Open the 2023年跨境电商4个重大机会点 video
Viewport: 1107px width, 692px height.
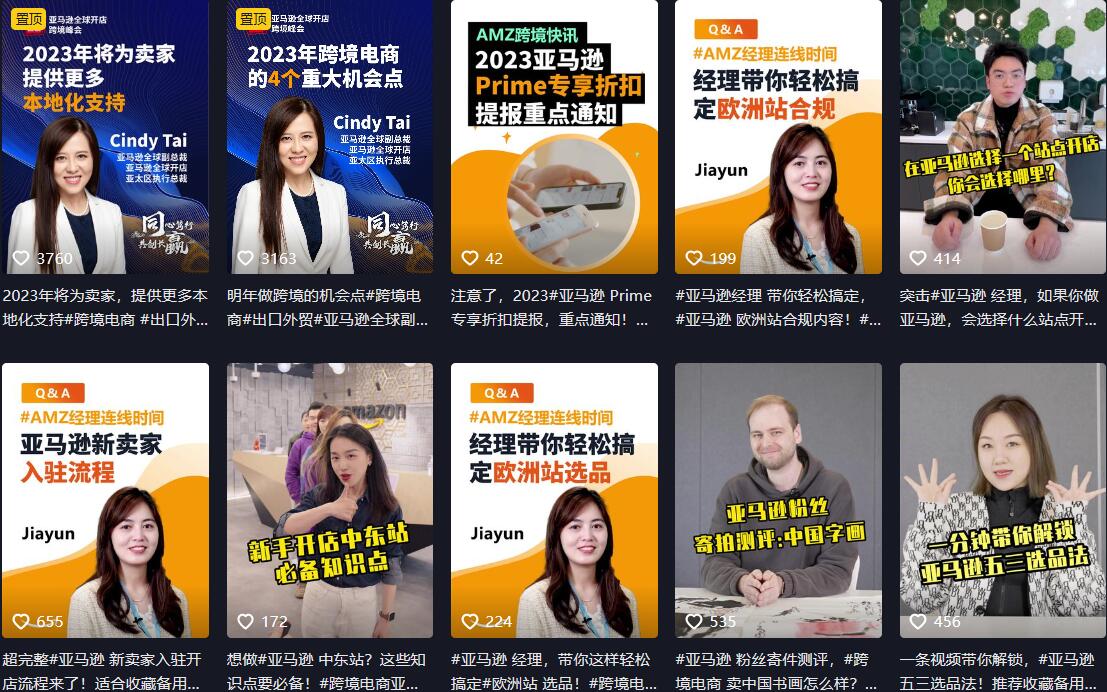(329, 137)
